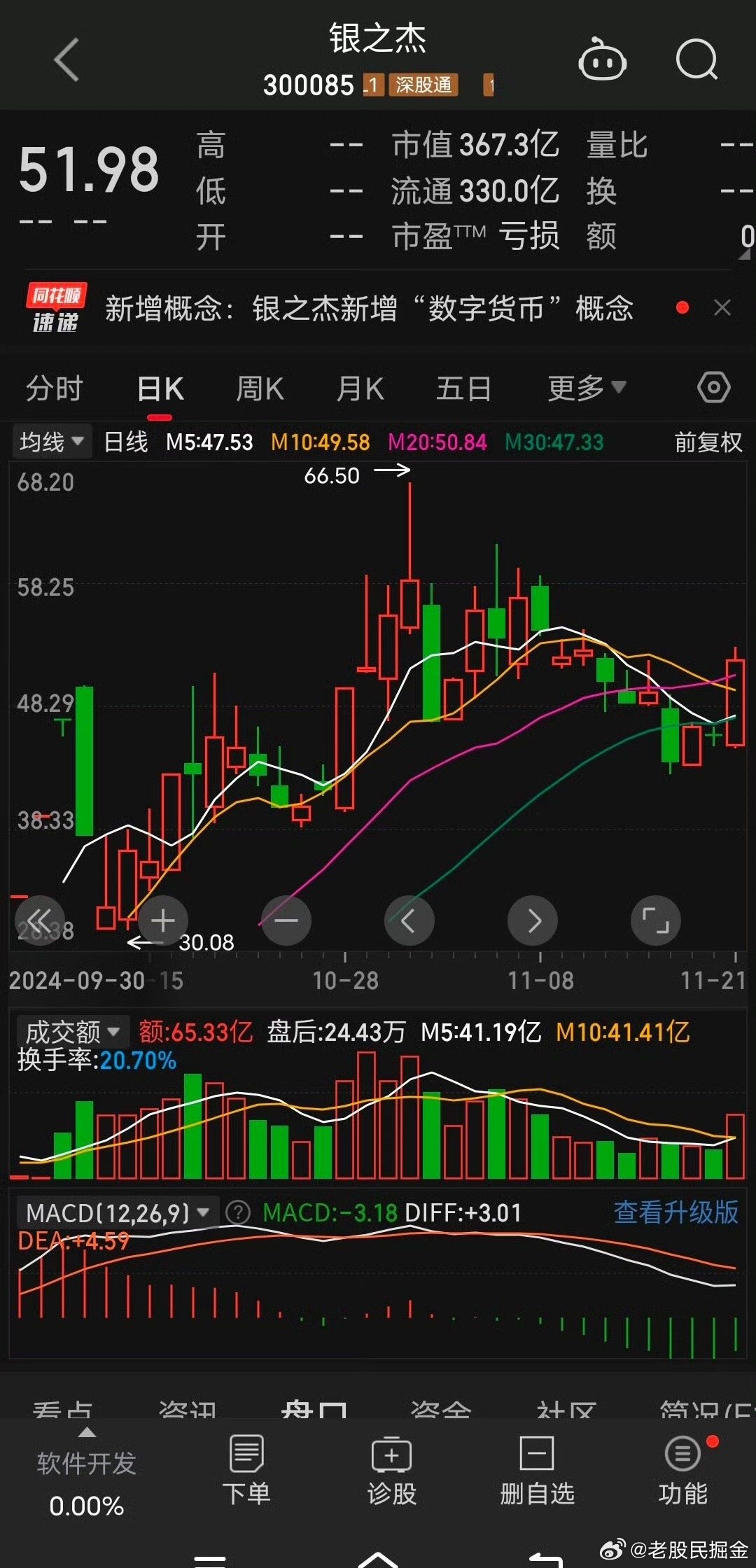The width and height of the screenshot is (756, 1568).
Task: Switch to the 分时 chart tab
Action: point(55,388)
